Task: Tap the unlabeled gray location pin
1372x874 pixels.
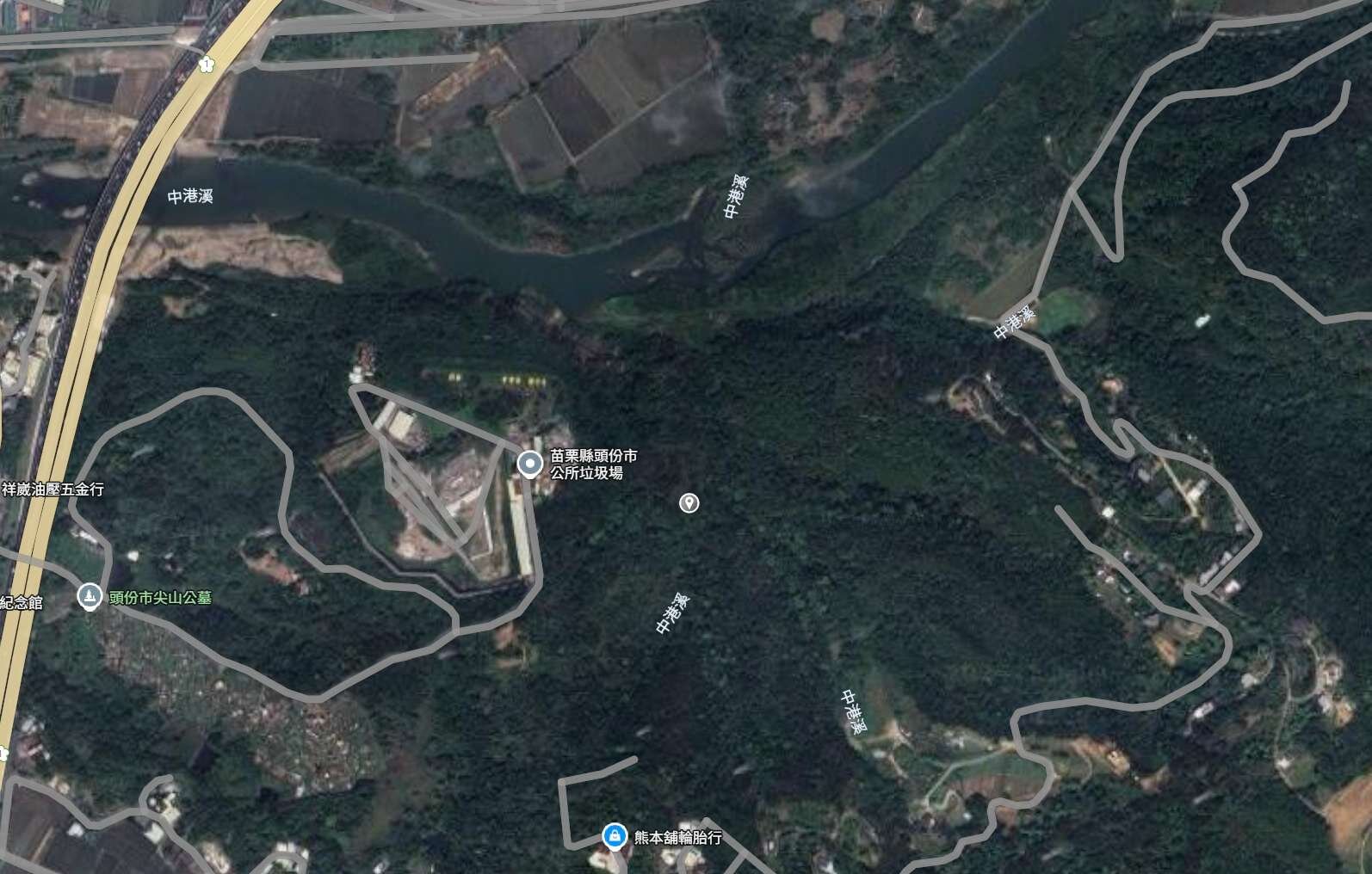Action: [689, 503]
